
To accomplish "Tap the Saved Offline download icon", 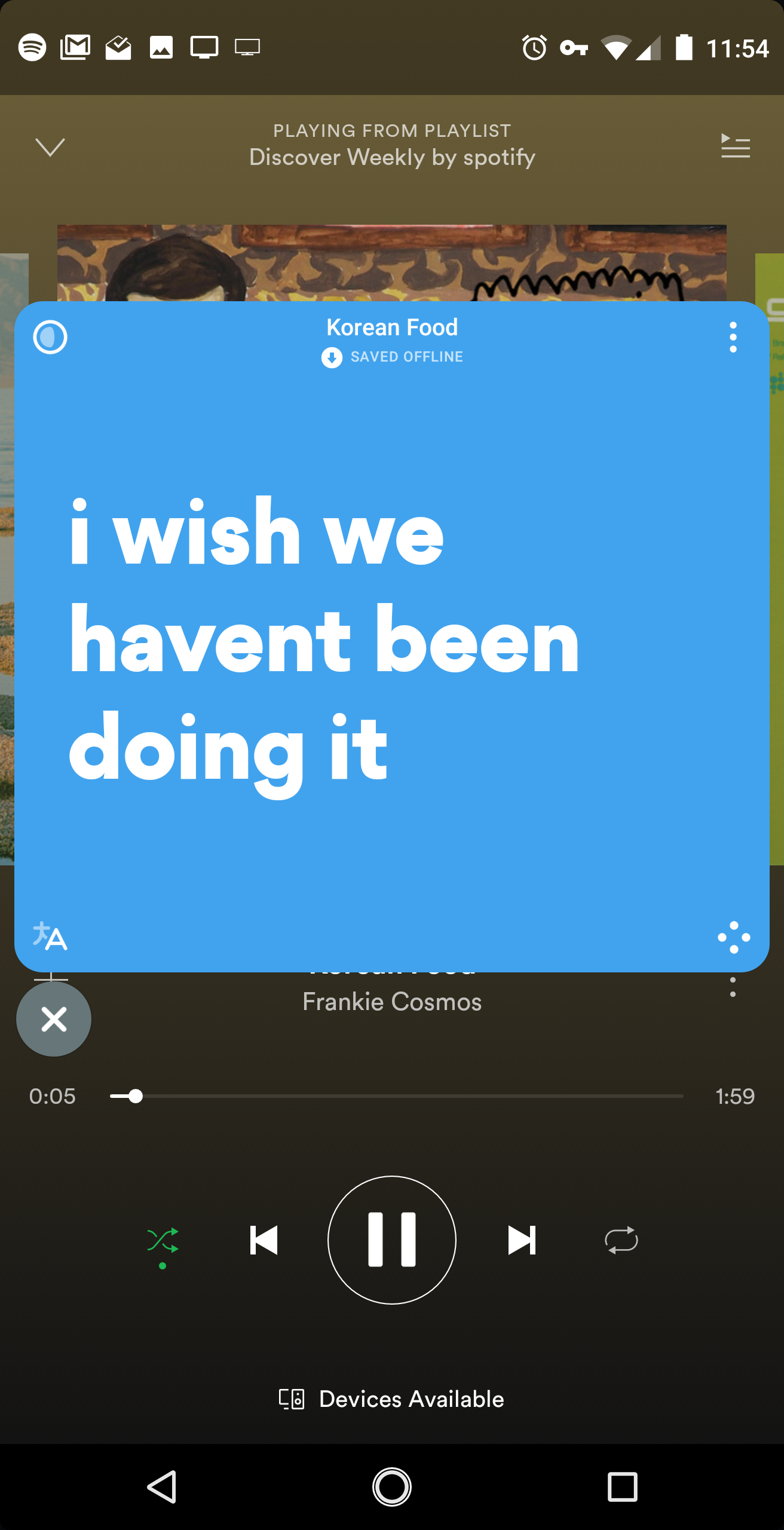I will point(332,357).
